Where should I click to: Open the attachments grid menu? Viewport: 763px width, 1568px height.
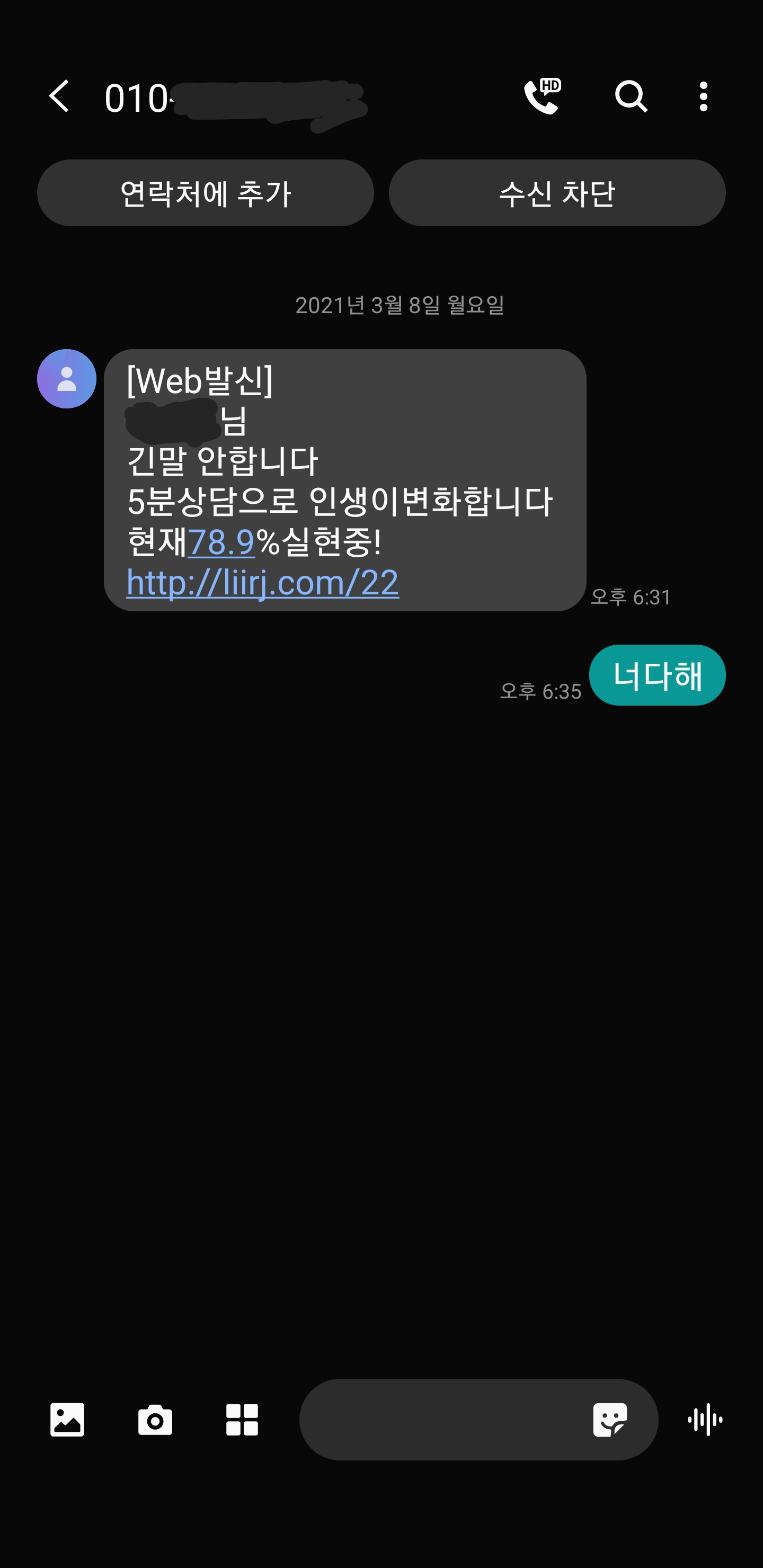point(242,1420)
